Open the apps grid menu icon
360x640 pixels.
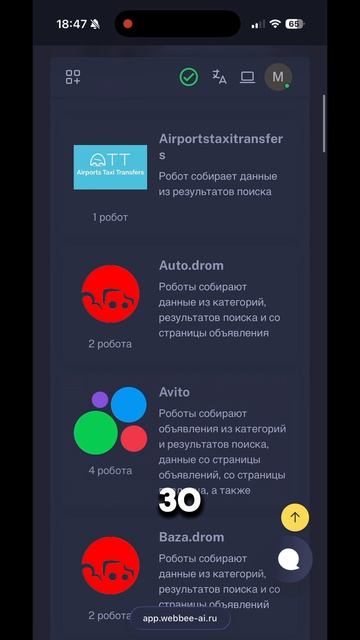tap(73, 77)
